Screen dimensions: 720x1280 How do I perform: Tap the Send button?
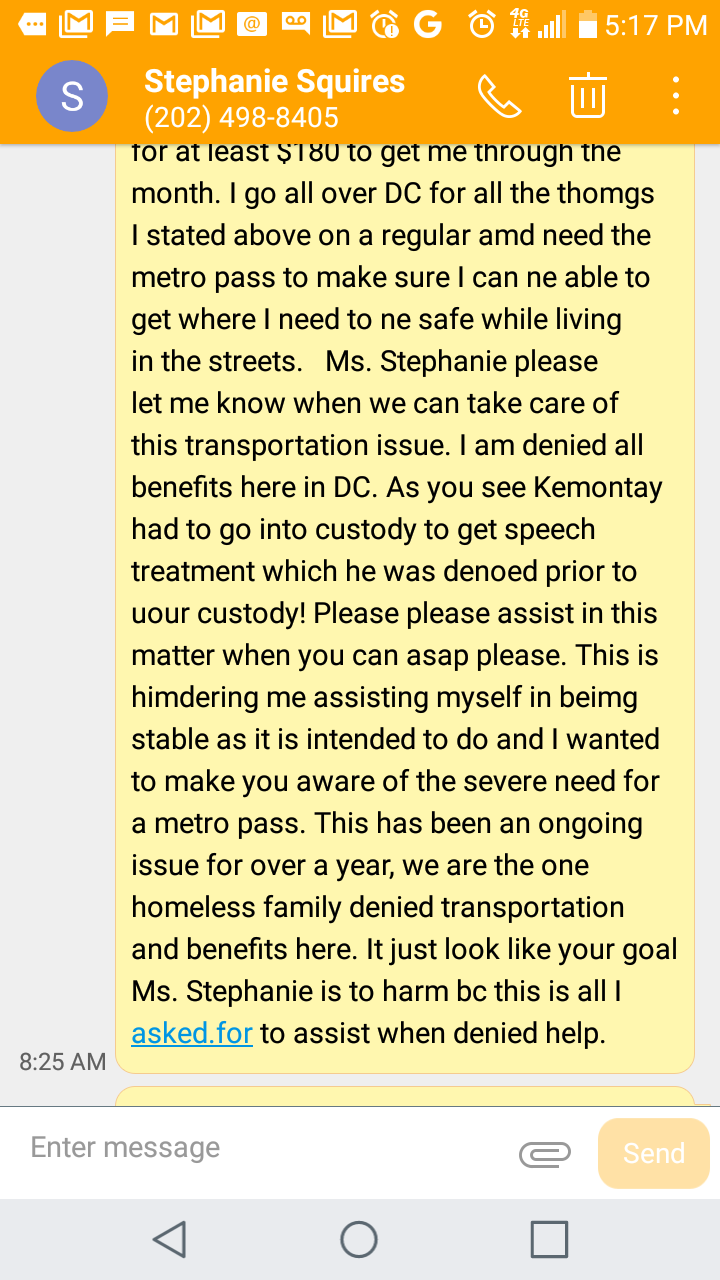click(654, 1153)
